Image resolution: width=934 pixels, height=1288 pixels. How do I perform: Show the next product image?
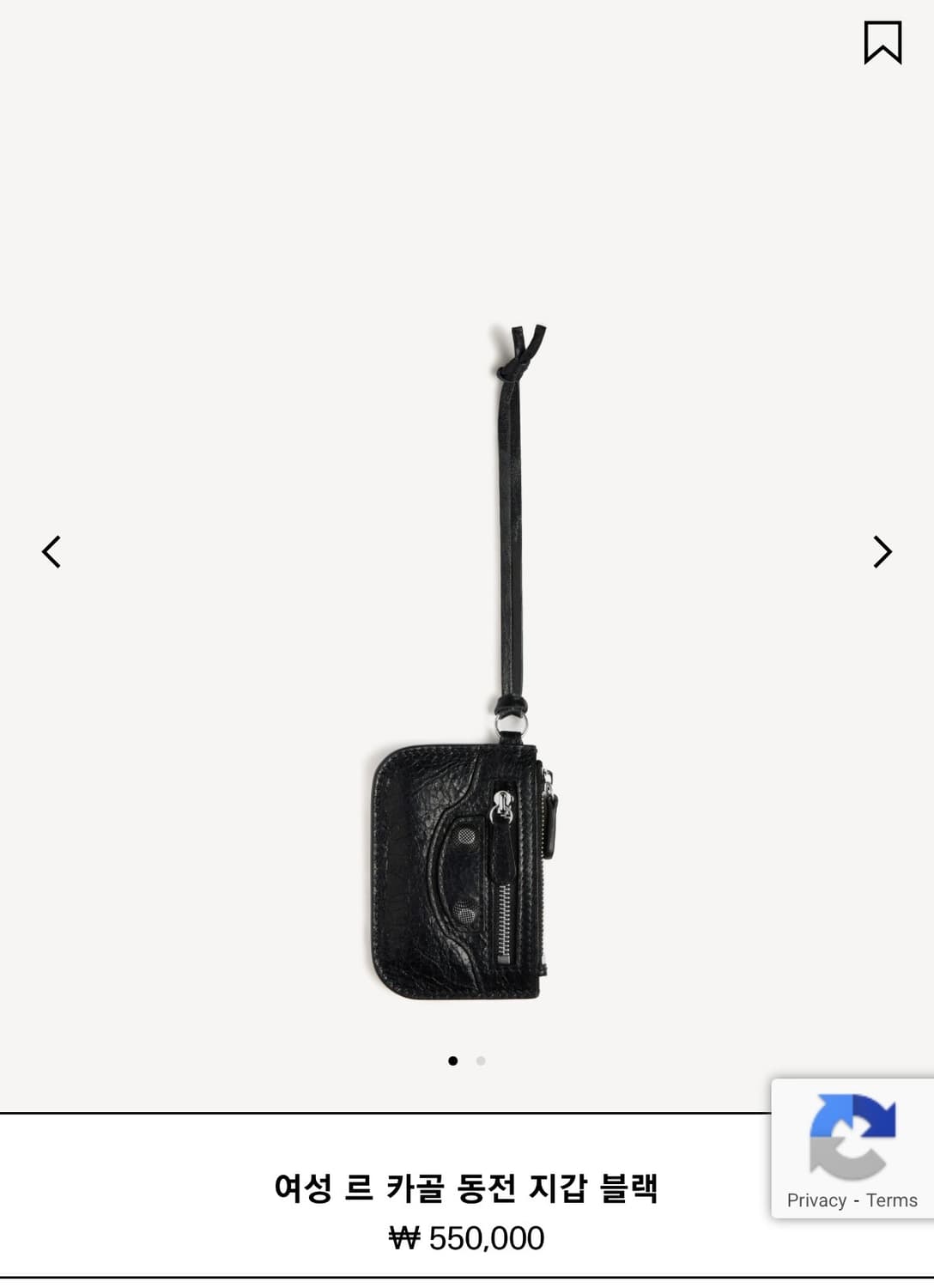pos(882,552)
